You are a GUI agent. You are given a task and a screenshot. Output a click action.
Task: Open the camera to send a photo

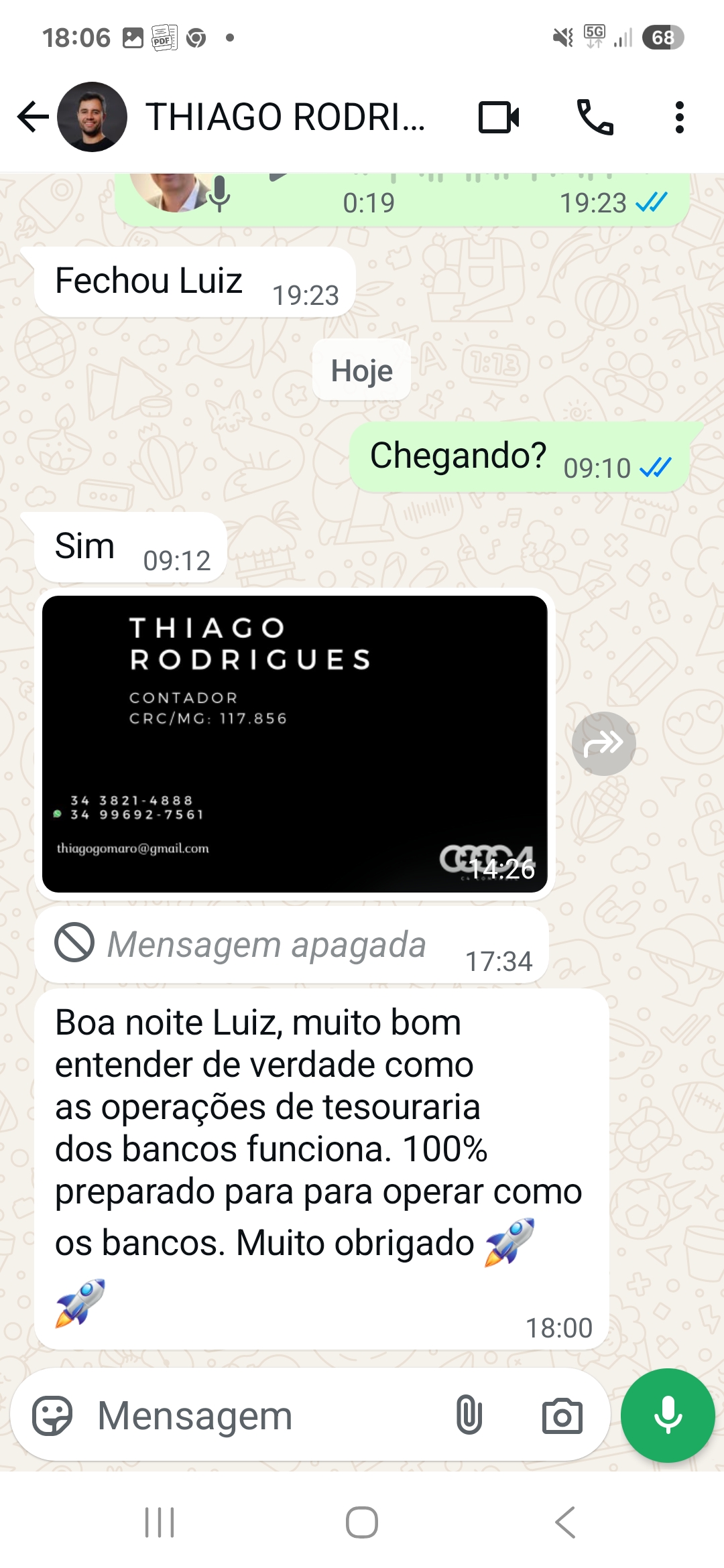coord(562,1415)
